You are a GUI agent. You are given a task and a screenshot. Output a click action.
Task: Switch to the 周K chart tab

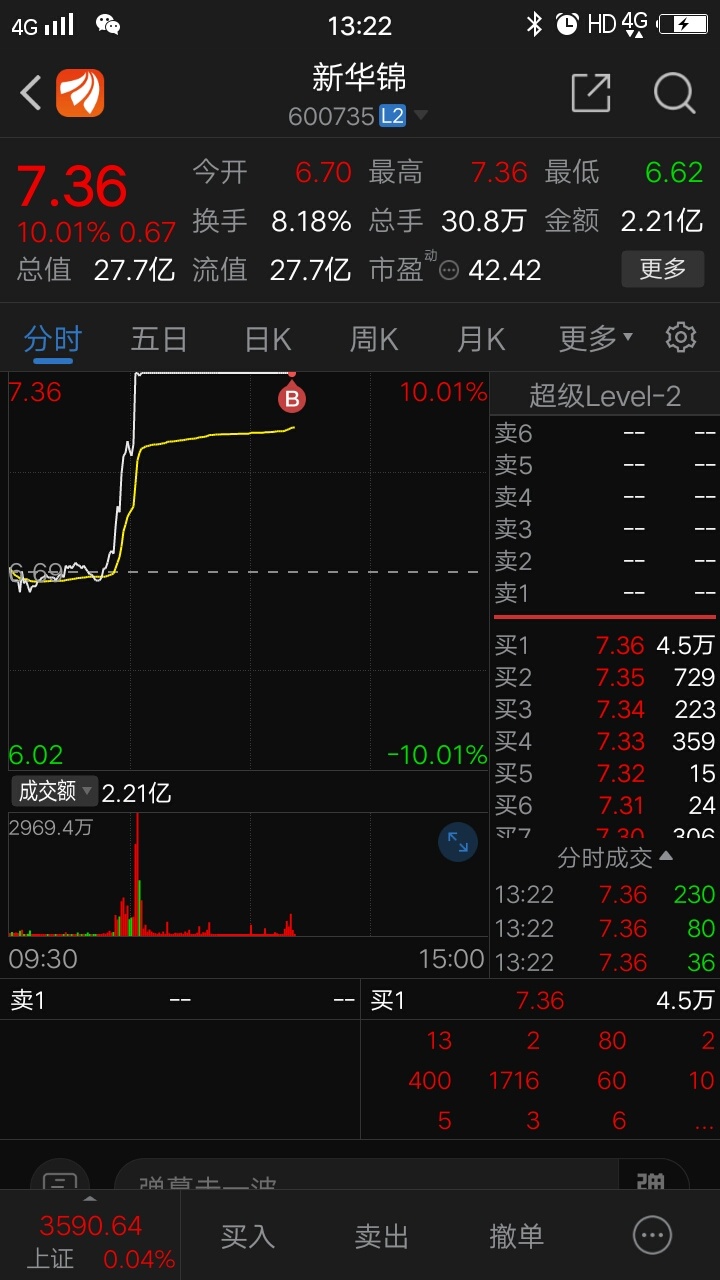[374, 339]
